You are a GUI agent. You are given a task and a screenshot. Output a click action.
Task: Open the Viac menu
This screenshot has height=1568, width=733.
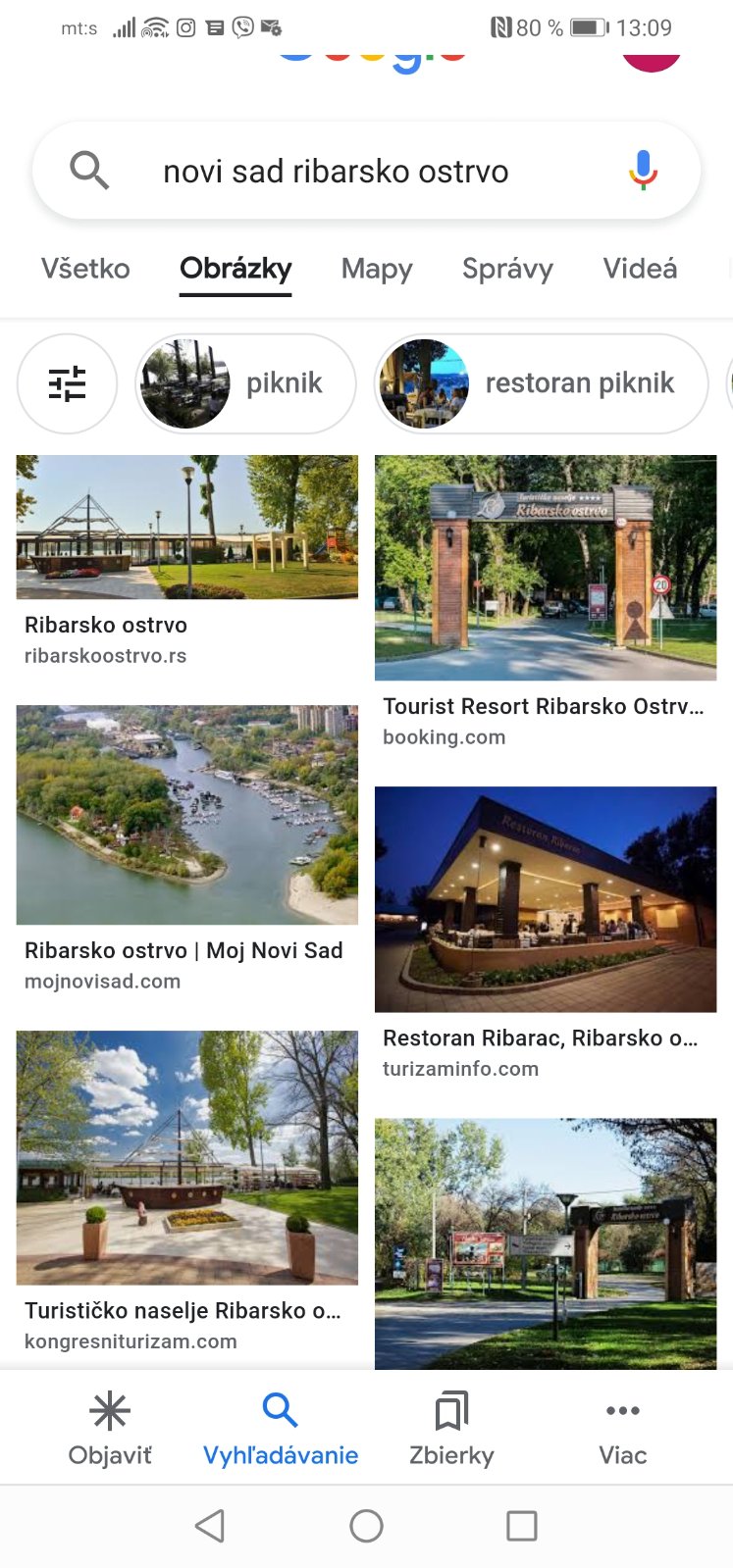click(x=623, y=1428)
